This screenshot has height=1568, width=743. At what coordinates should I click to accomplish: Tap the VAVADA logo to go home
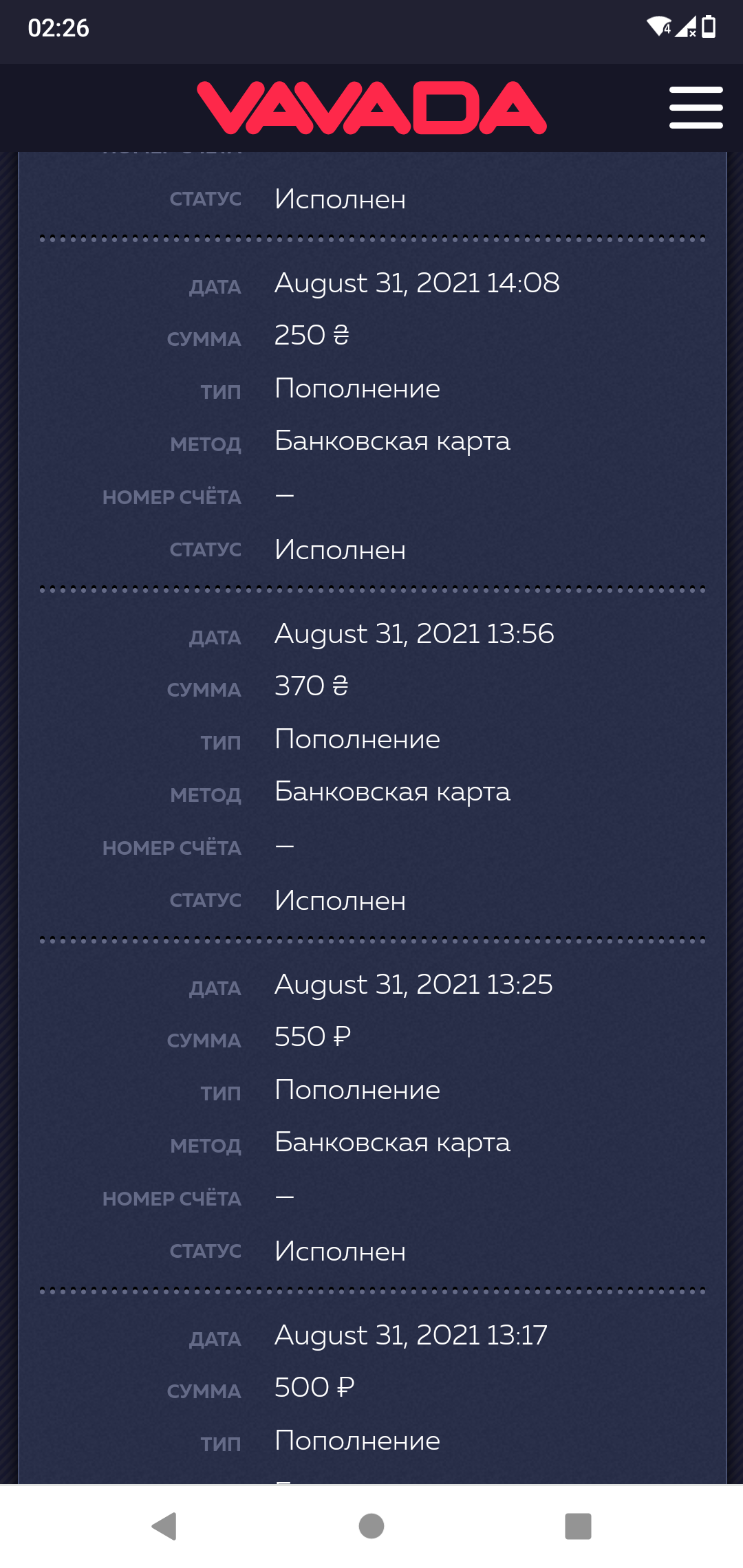[371, 107]
